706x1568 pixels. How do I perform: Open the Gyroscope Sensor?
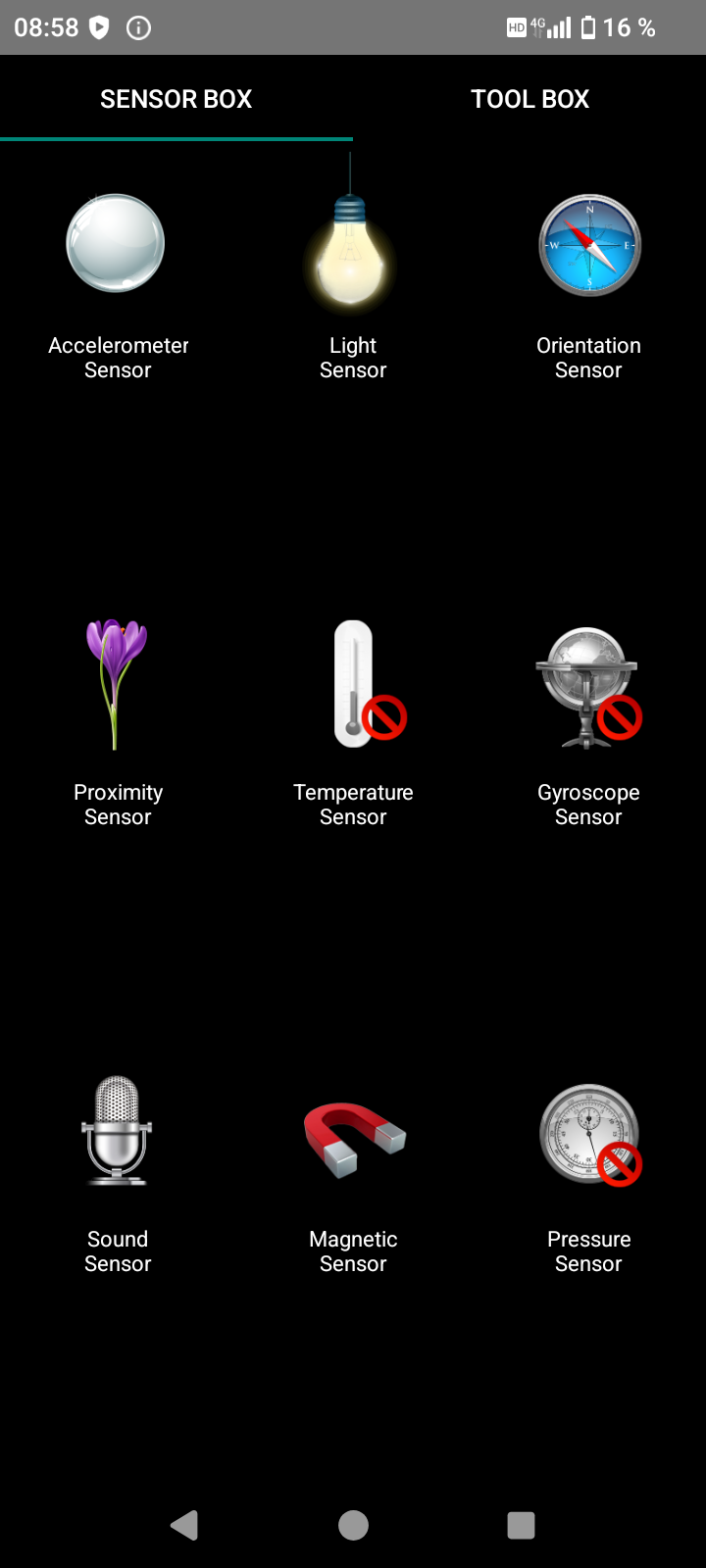[588, 688]
